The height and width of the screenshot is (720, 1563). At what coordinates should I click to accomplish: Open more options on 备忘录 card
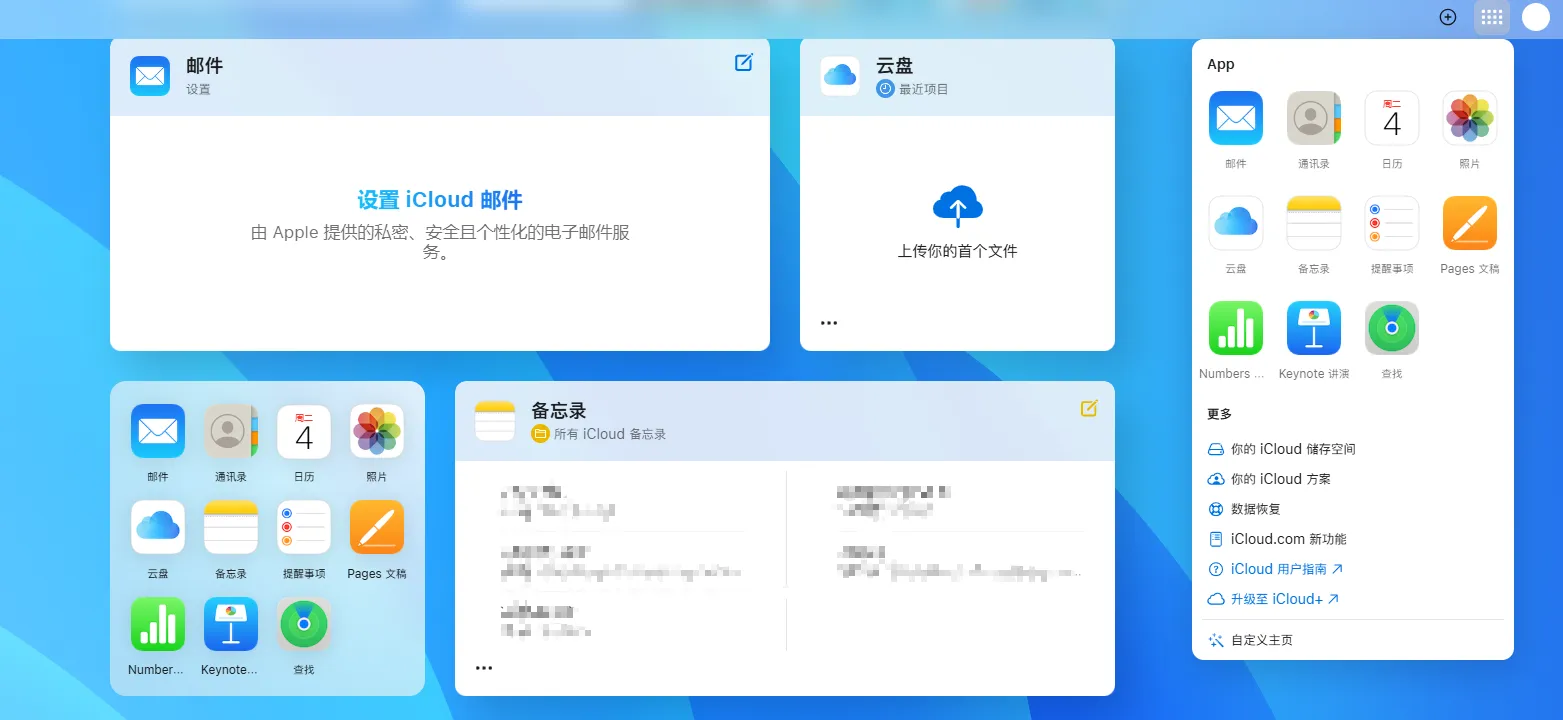coord(484,667)
